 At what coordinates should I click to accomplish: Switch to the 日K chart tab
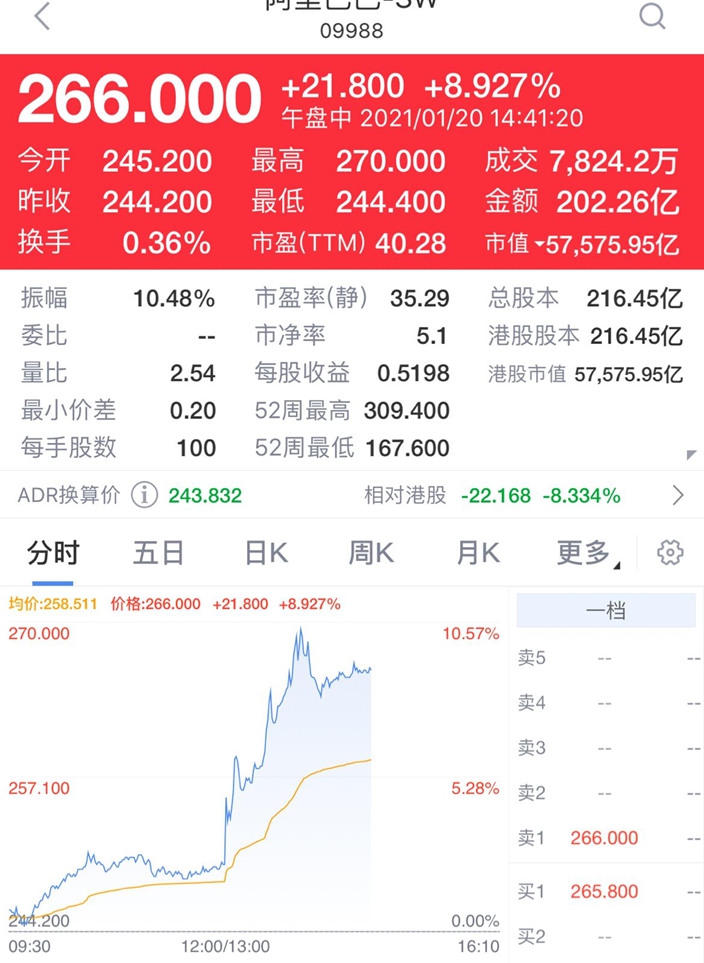point(266,553)
